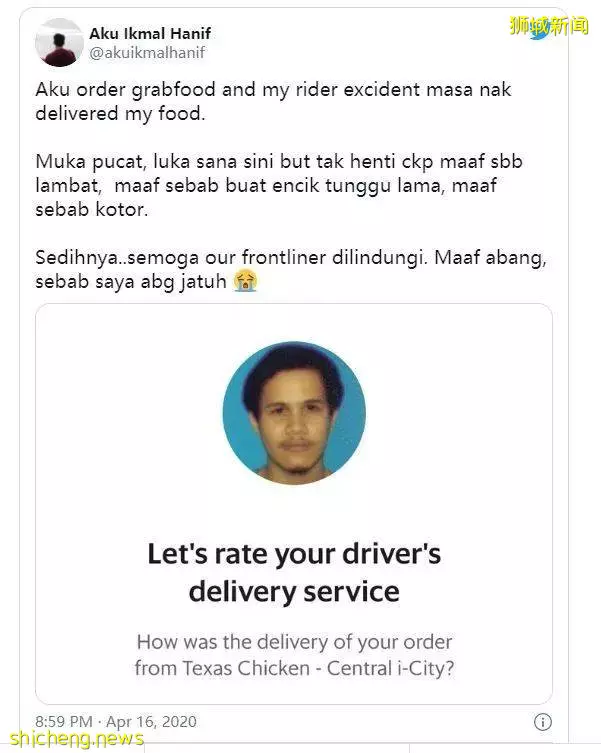Open Aku Ikmal Hanif's profile picture
This screenshot has height=753, width=601.
click(x=58, y=43)
